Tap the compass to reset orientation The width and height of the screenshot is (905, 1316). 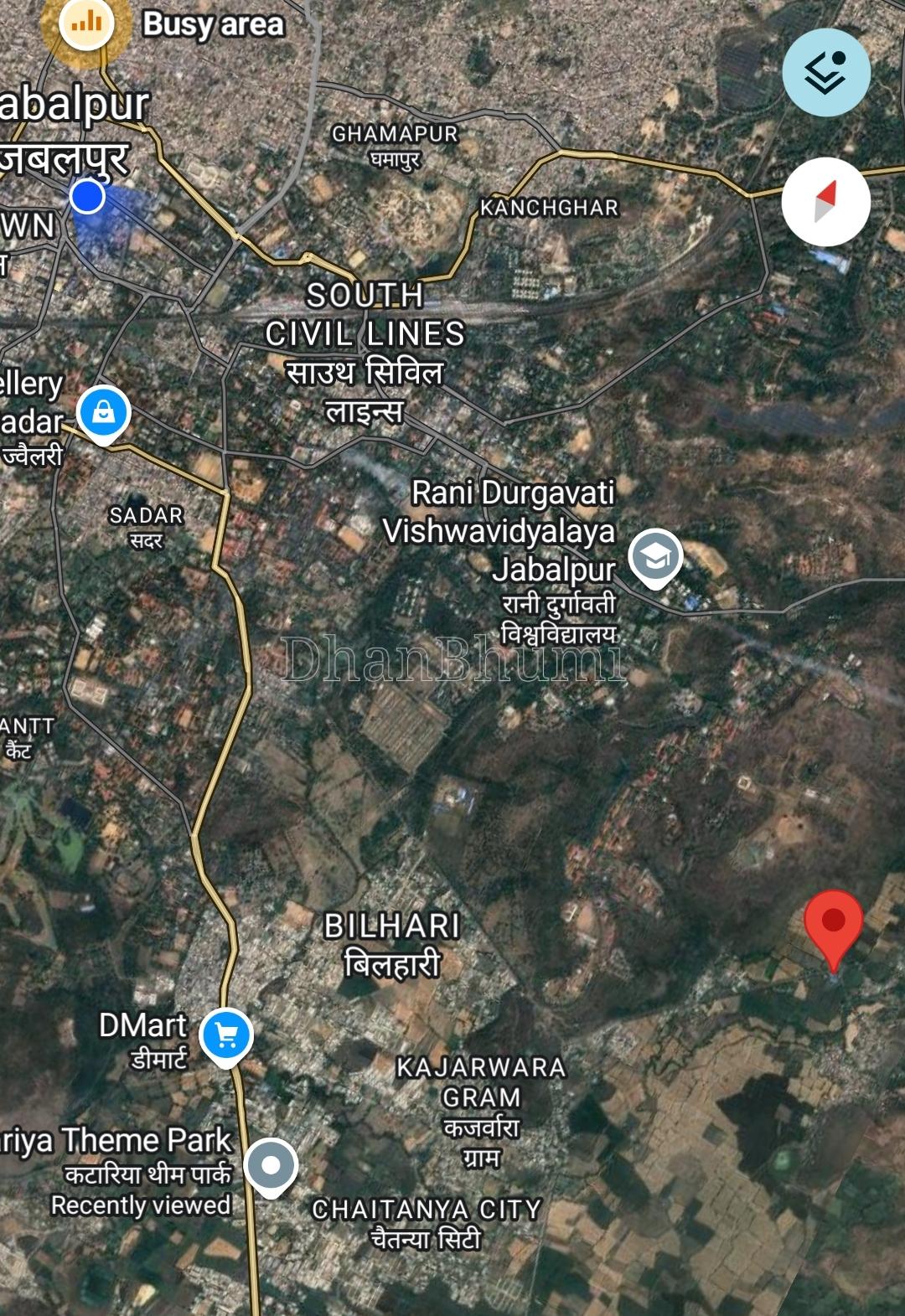pos(826,202)
